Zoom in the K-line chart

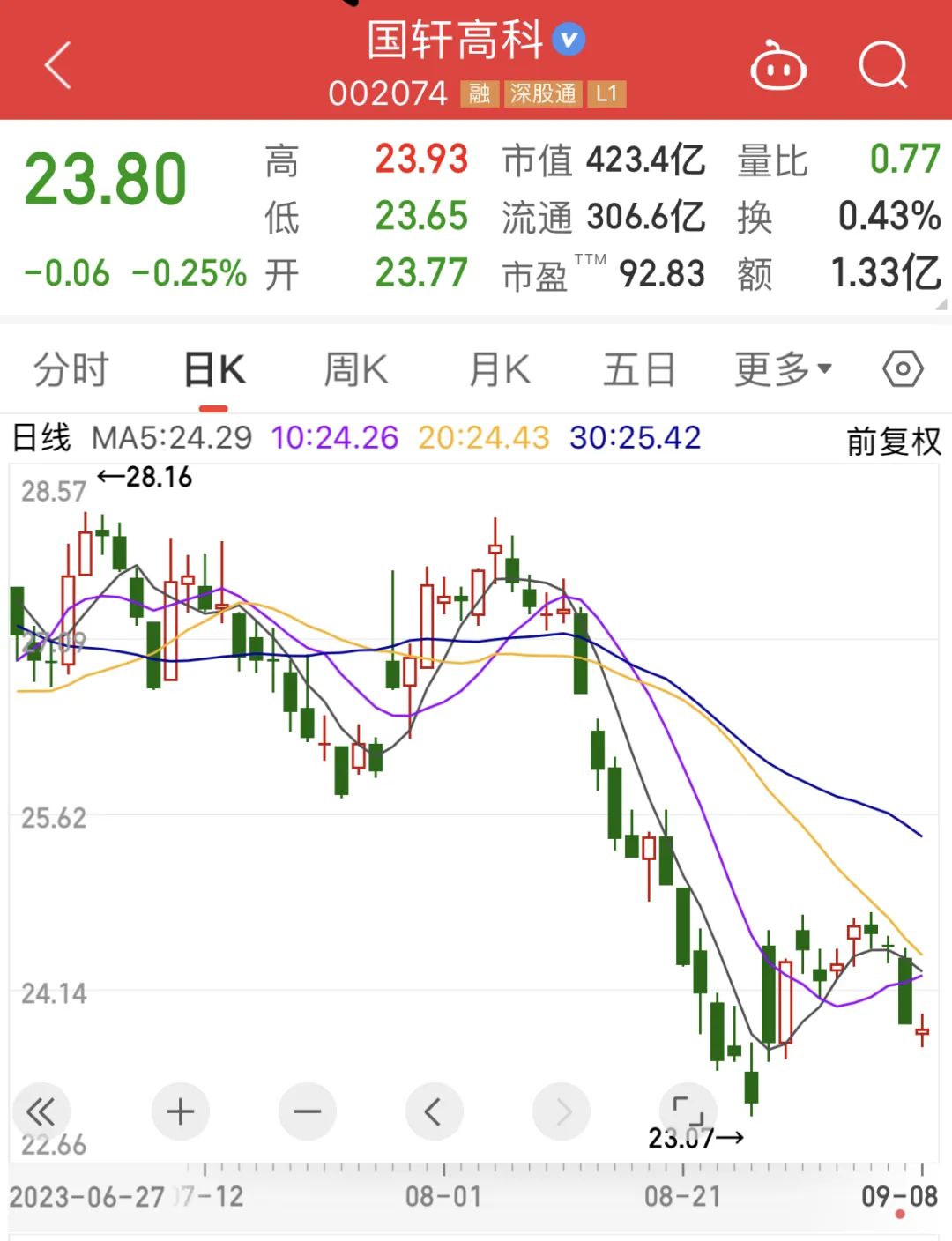coord(180,1111)
